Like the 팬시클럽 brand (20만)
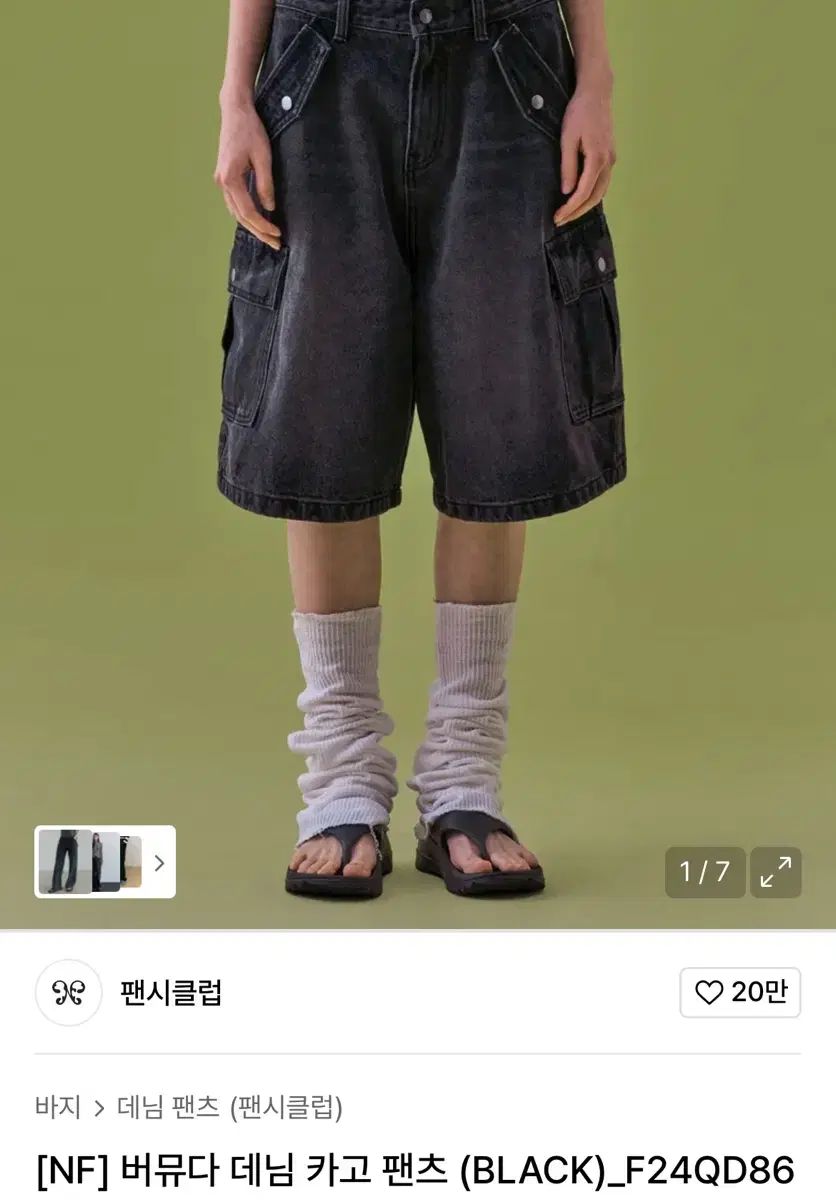 [740, 992]
